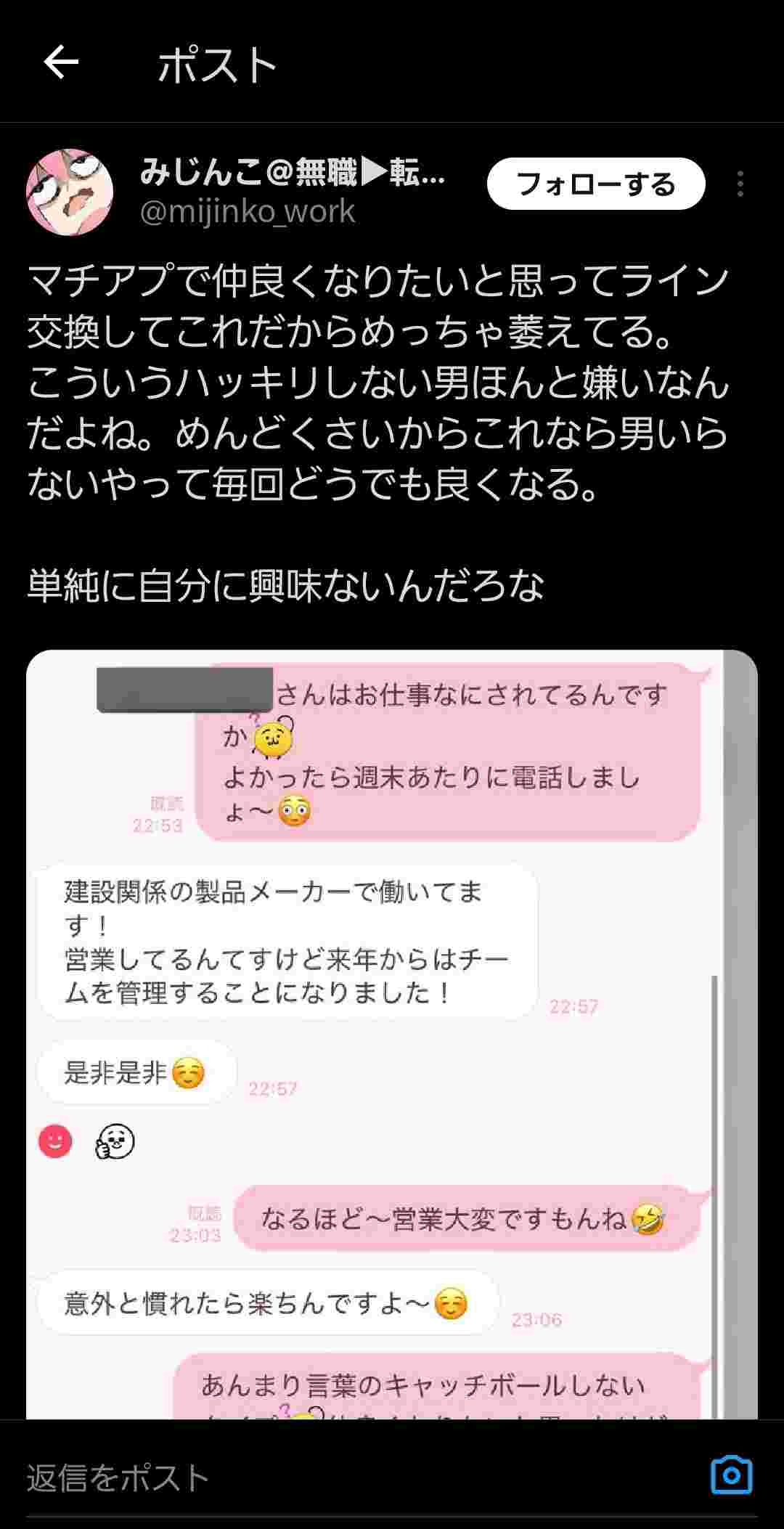The height and width of the screenshot is (1529, 784).
Task: Open the @mijinko_work account name
Action: [x=247, y=212]
